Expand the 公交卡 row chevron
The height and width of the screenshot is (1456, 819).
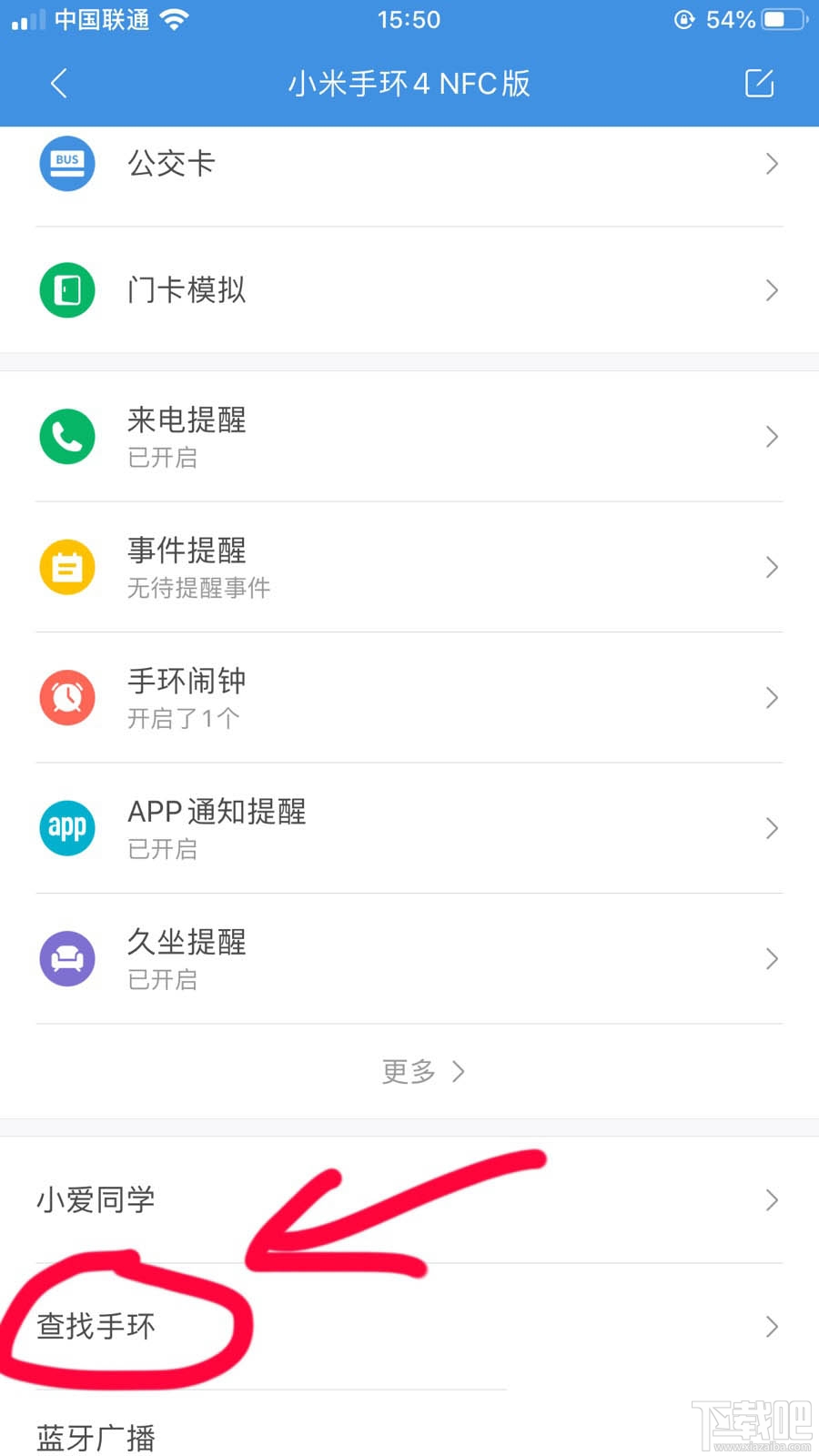(773, 164)
